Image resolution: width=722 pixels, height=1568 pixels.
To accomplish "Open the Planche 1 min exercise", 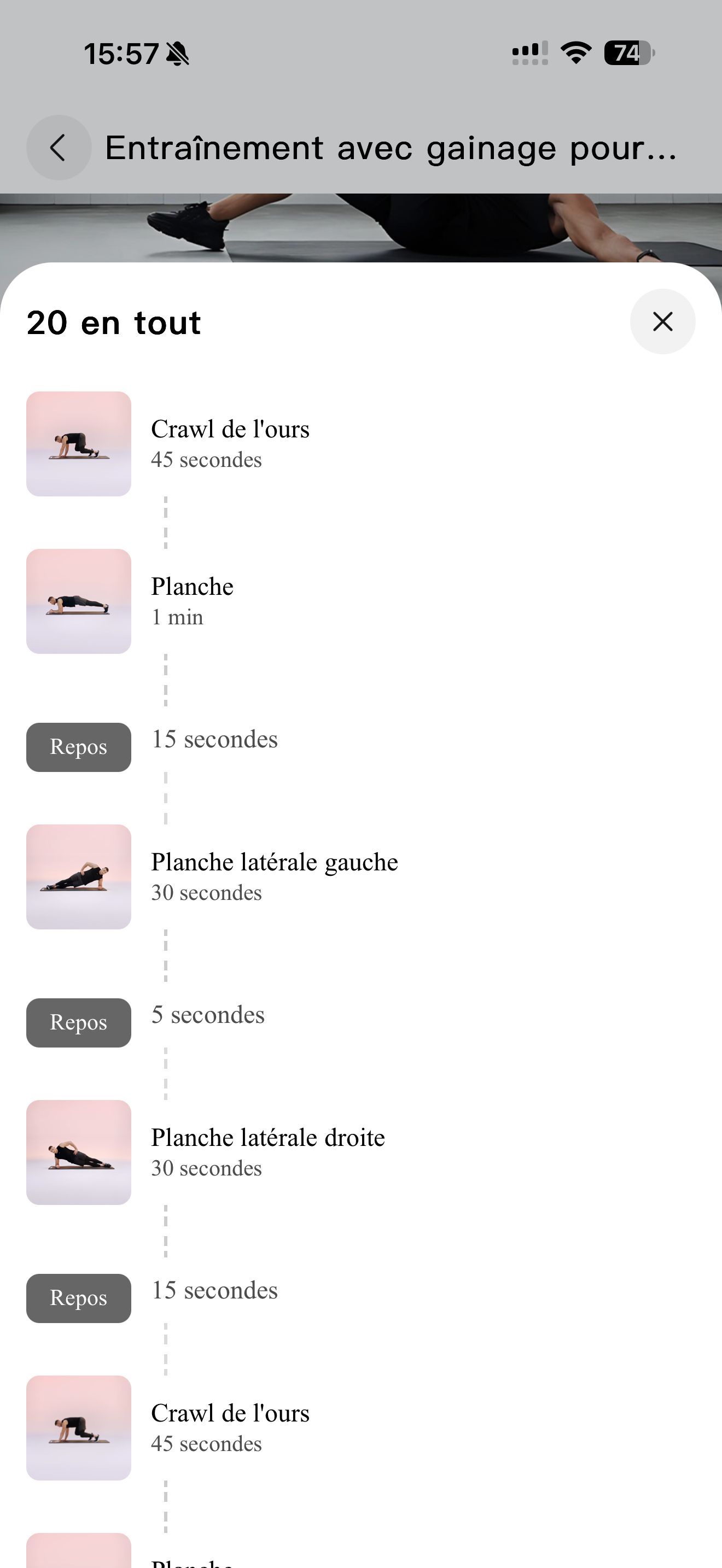I will 193,601.
